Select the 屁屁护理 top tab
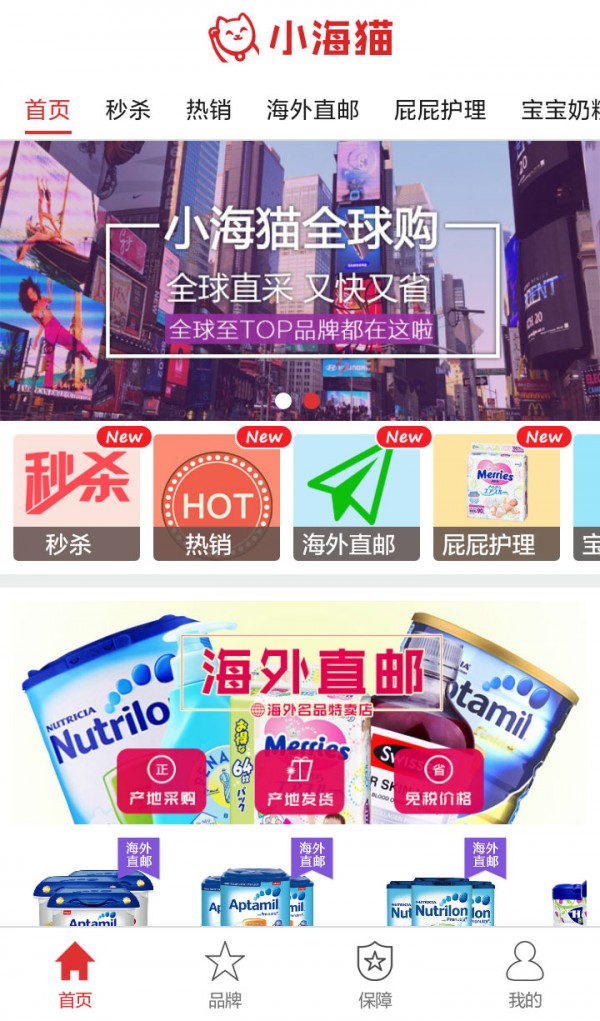This screenshot has height=1021, width=600. [x=440, y=110]
